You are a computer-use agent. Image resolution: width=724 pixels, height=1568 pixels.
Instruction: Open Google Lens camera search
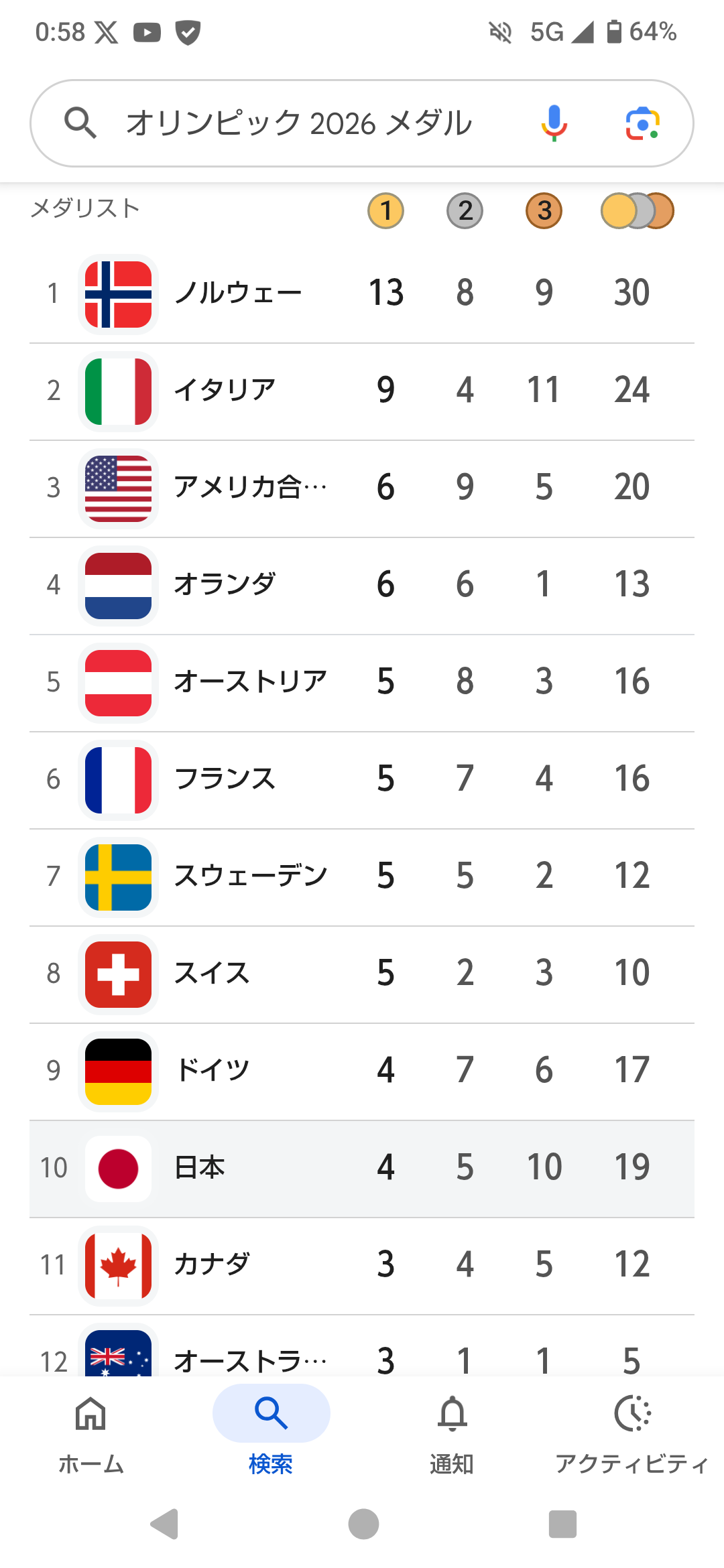tap(642, 123)
